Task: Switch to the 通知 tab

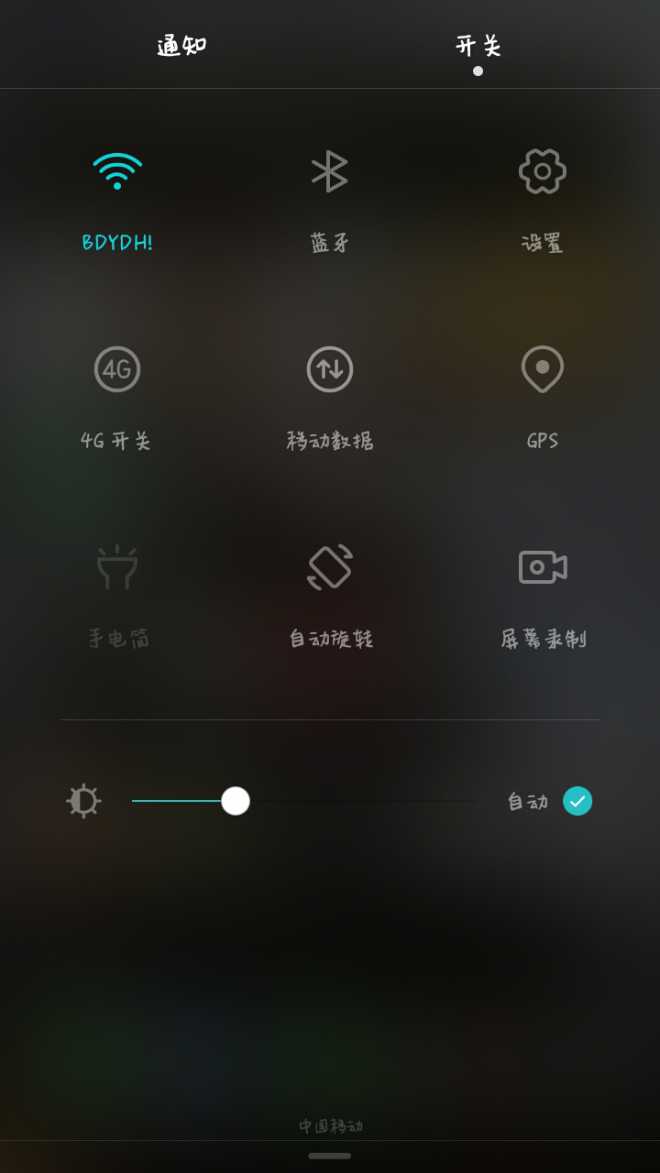Action: coord(182,46)
